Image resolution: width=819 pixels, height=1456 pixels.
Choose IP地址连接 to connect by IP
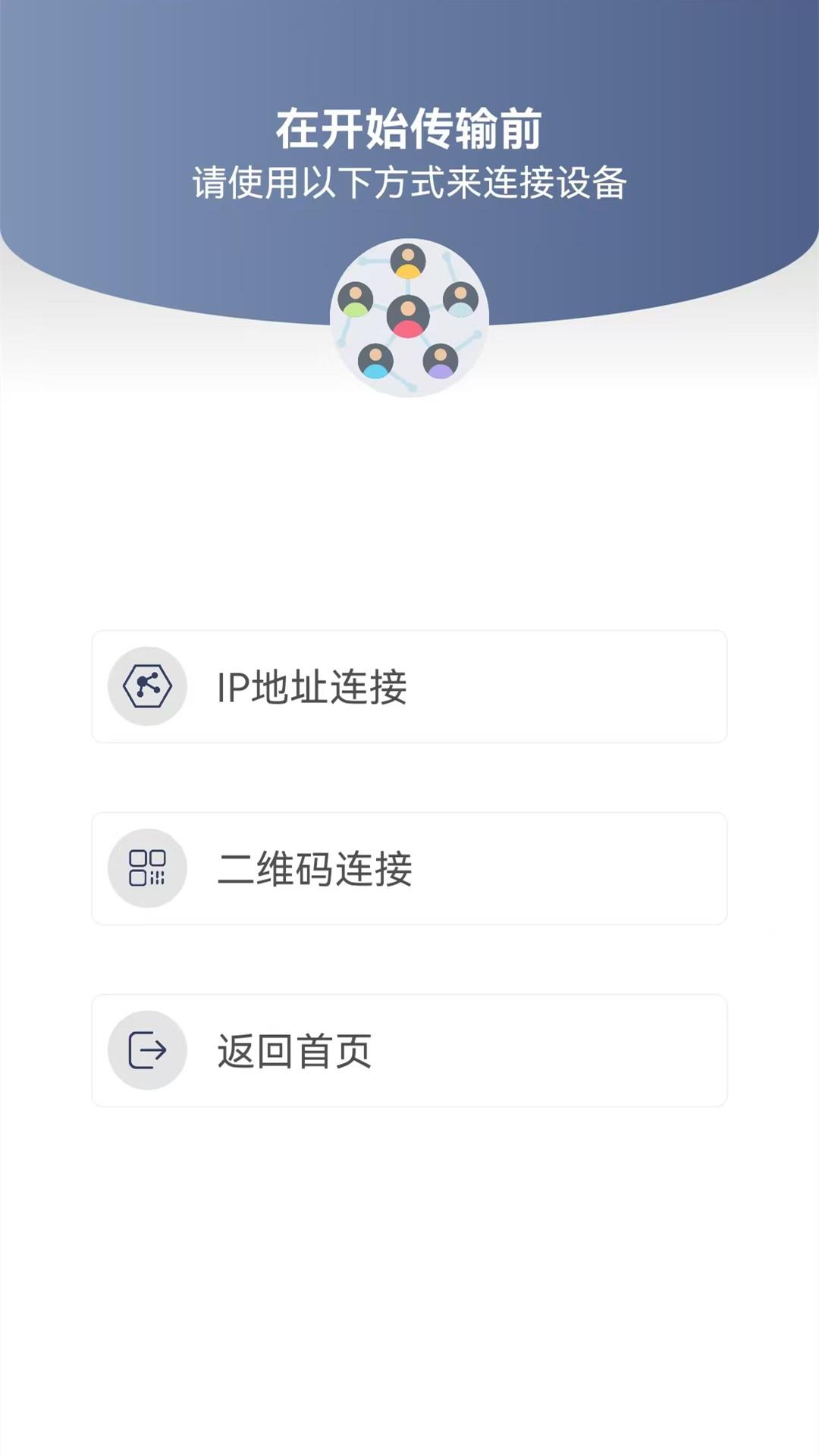click(x=409, y=686)
